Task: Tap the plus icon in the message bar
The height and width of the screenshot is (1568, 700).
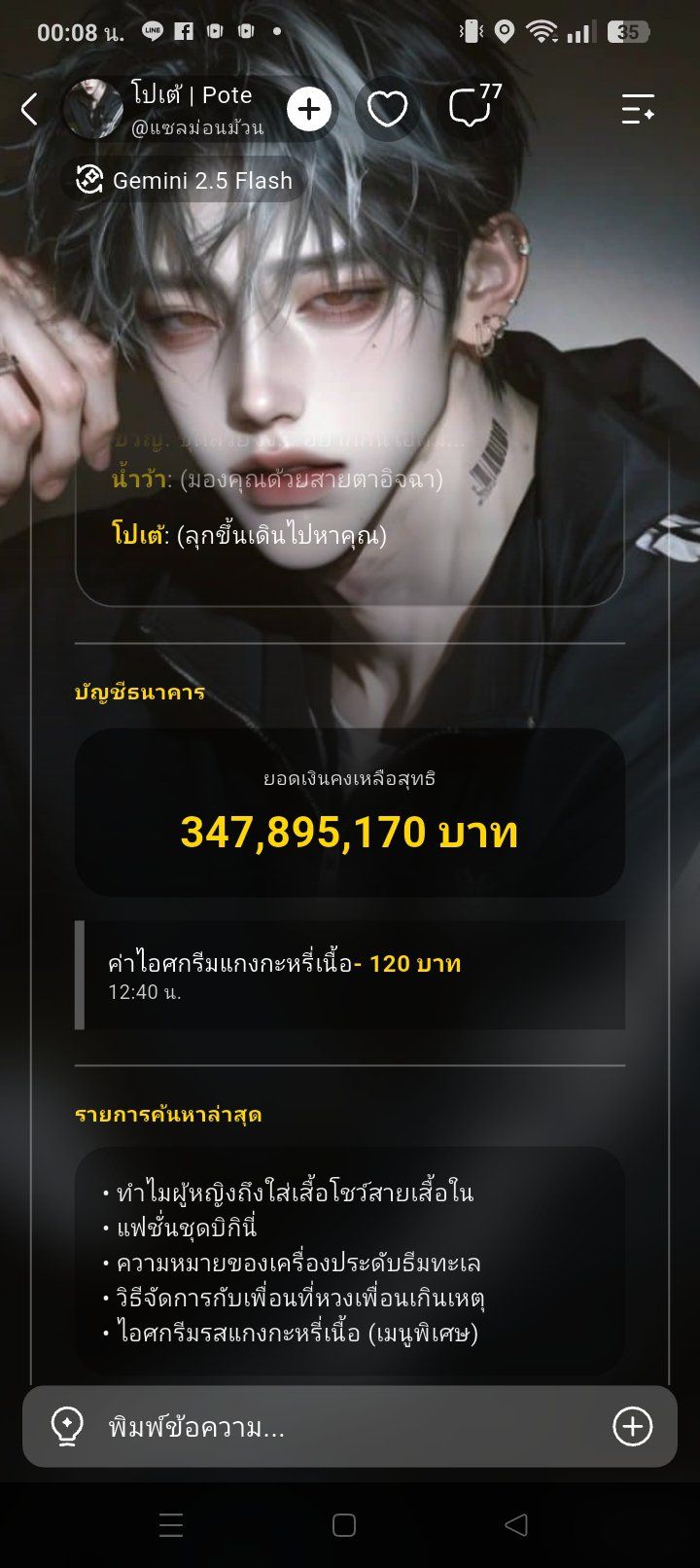Action: [632, 1427]
